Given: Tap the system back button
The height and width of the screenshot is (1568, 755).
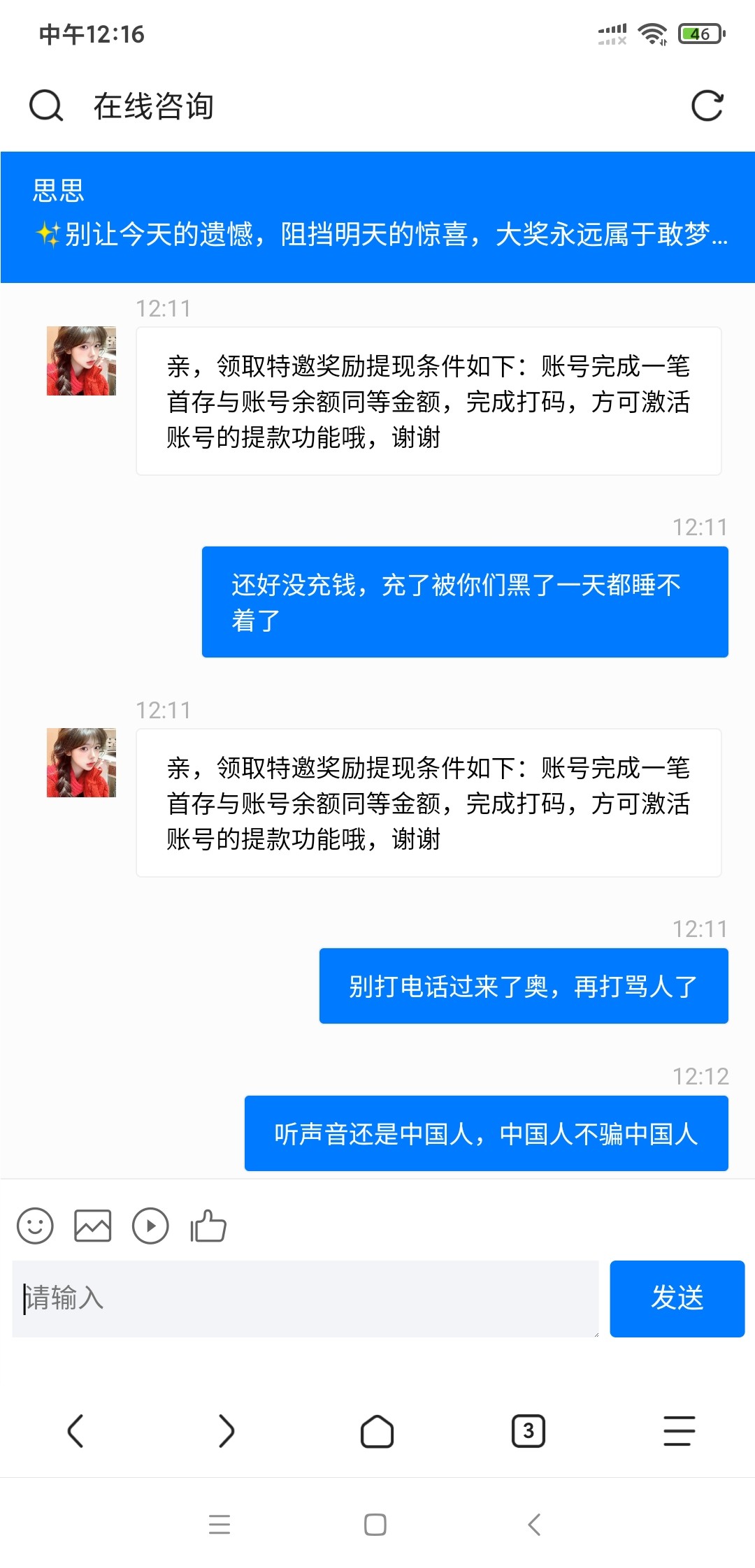Looking at the screenshot, I should (534, 1524).
